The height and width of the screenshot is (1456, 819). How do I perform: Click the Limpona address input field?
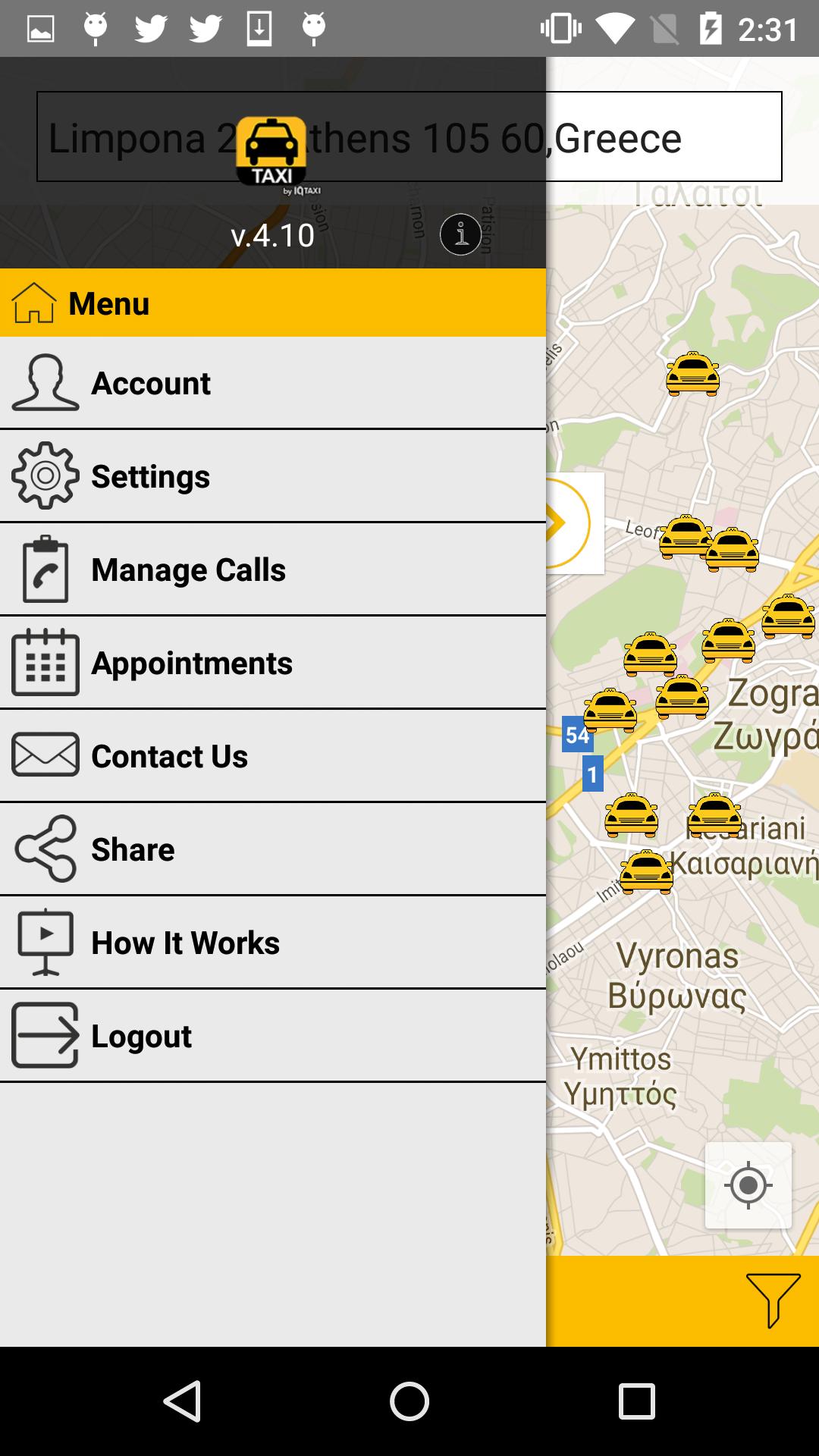pos(409,137)
